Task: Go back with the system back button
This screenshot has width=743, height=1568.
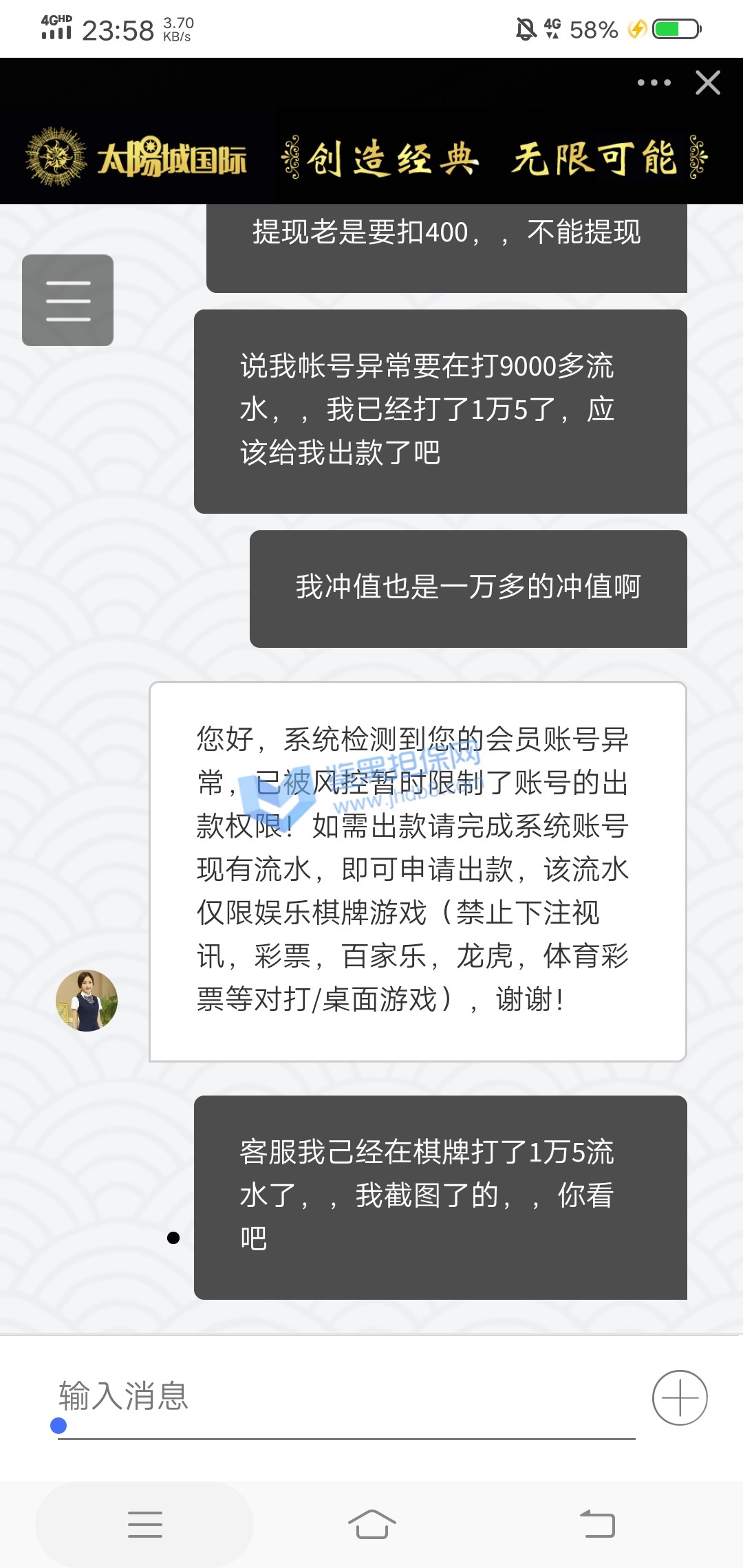Action: point(597,1524)
